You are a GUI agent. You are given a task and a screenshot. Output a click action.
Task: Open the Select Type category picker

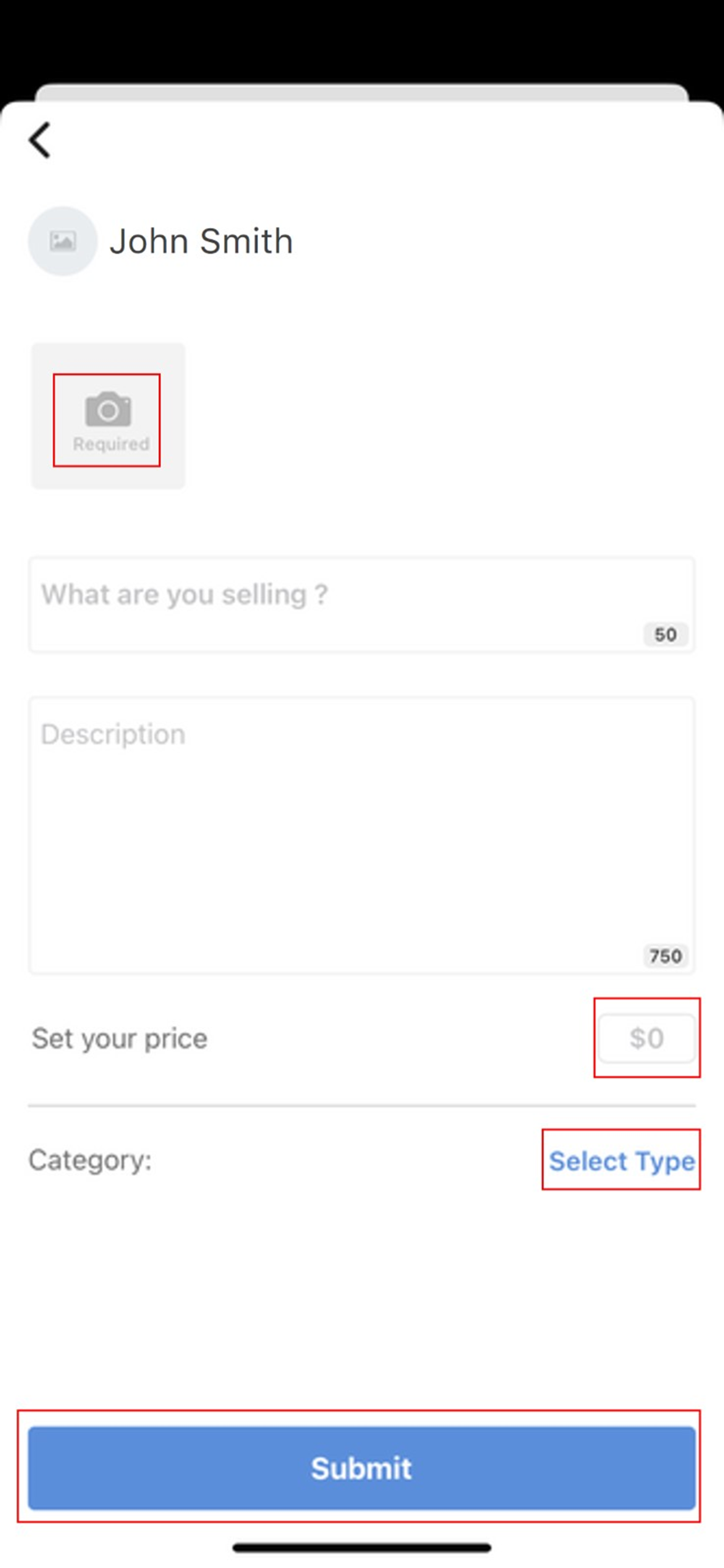coord(622,1161)
